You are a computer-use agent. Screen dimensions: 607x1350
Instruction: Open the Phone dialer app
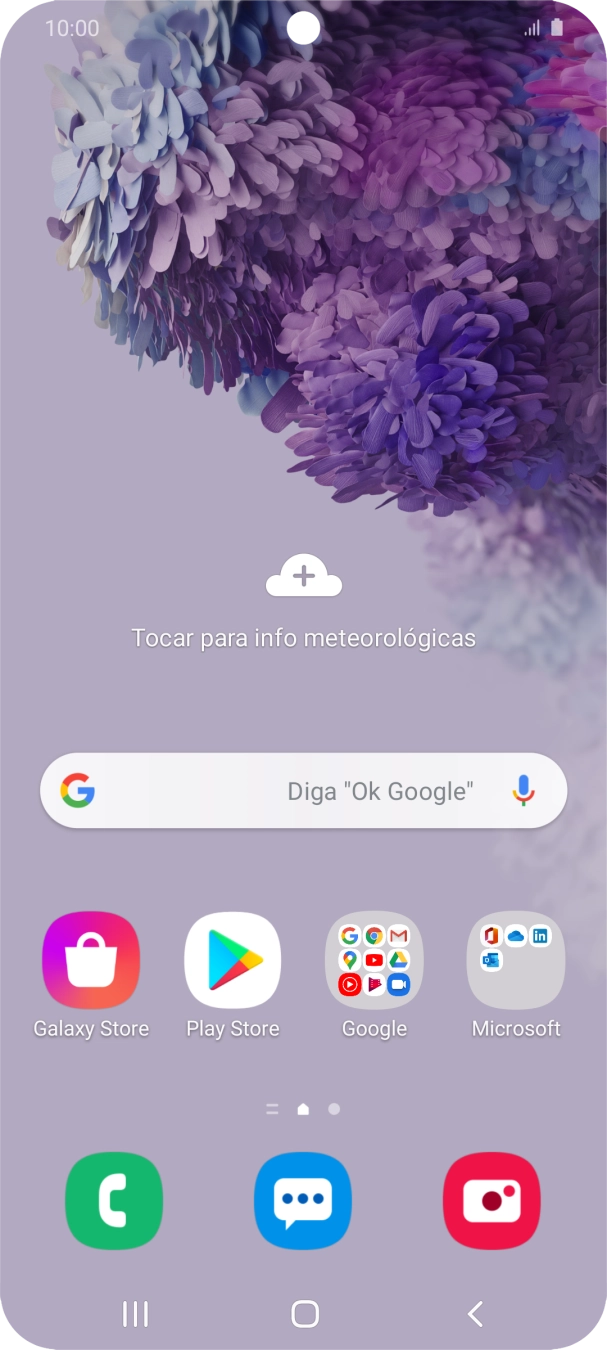(x=114, y=1200)
